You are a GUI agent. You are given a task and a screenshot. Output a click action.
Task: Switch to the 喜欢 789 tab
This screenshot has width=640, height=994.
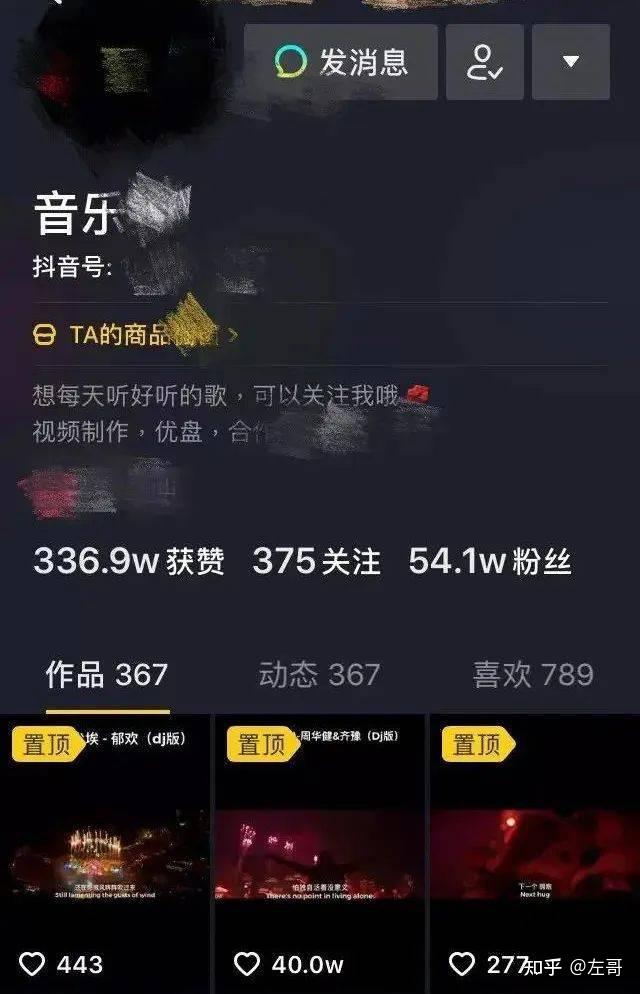tap(533, 674)
